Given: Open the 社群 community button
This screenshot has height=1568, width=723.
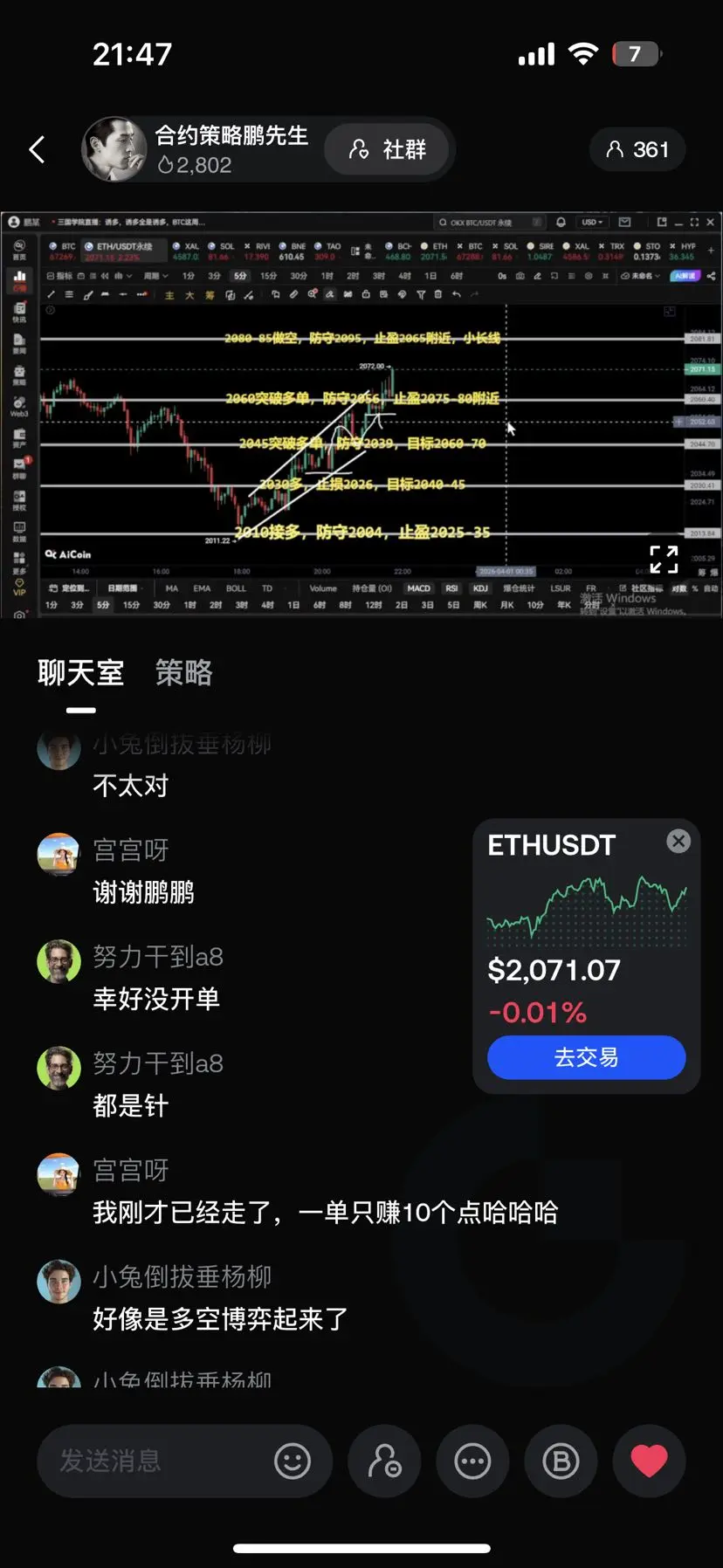Looking at the screenshot, I should coord(388,150).
